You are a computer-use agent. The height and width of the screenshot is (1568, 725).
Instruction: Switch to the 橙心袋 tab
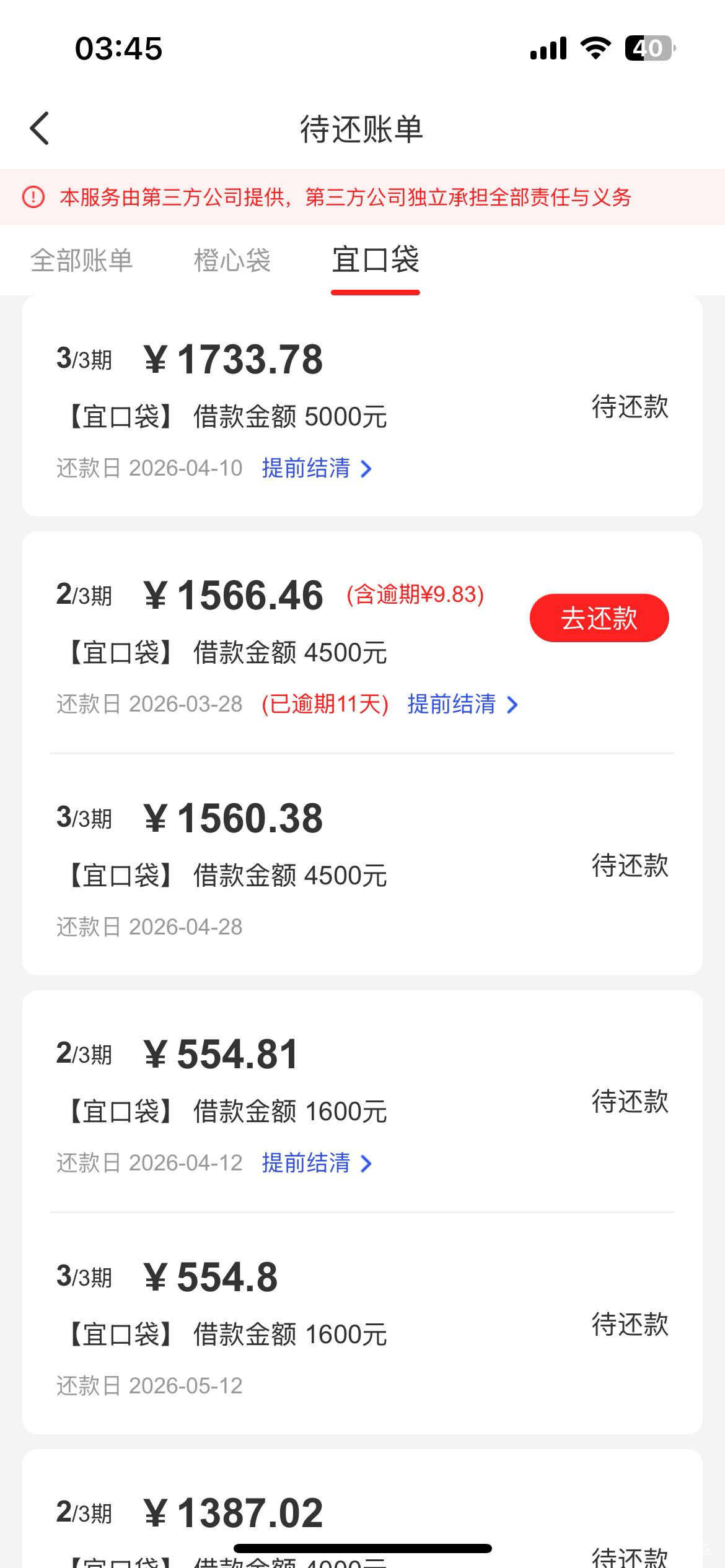click(x=232, y=261)
